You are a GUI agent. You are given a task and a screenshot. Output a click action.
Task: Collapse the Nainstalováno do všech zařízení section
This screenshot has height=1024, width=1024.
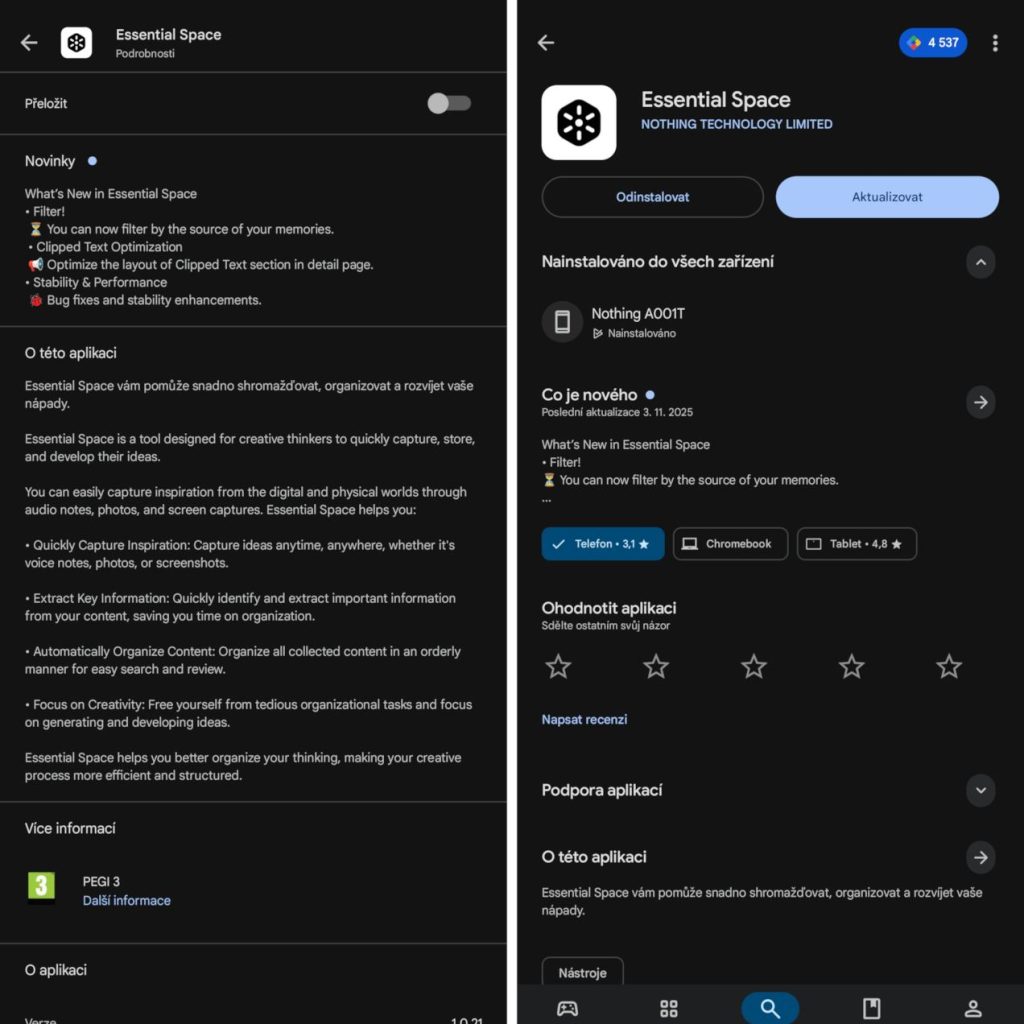[980, 262]
